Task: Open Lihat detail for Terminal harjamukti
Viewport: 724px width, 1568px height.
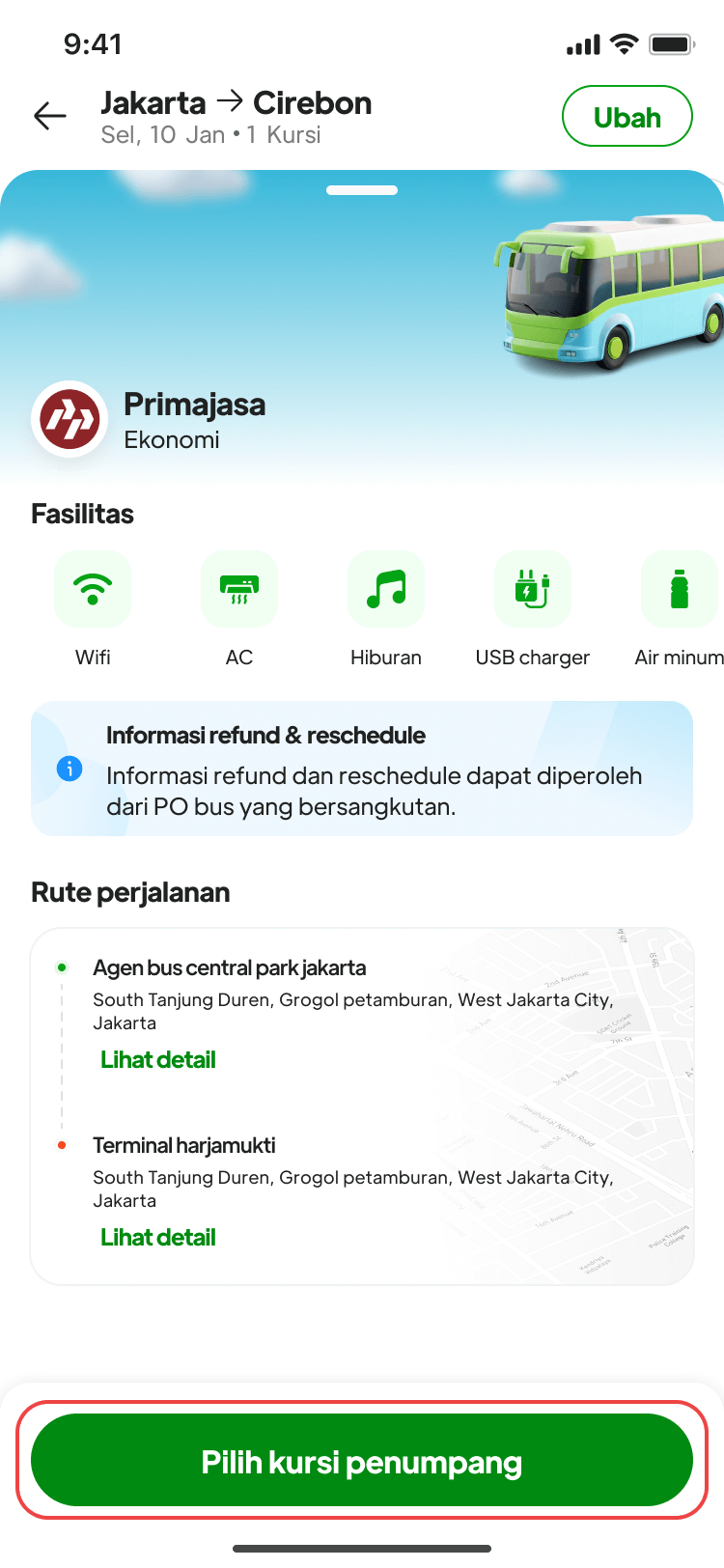Action: coord(158,1238)
